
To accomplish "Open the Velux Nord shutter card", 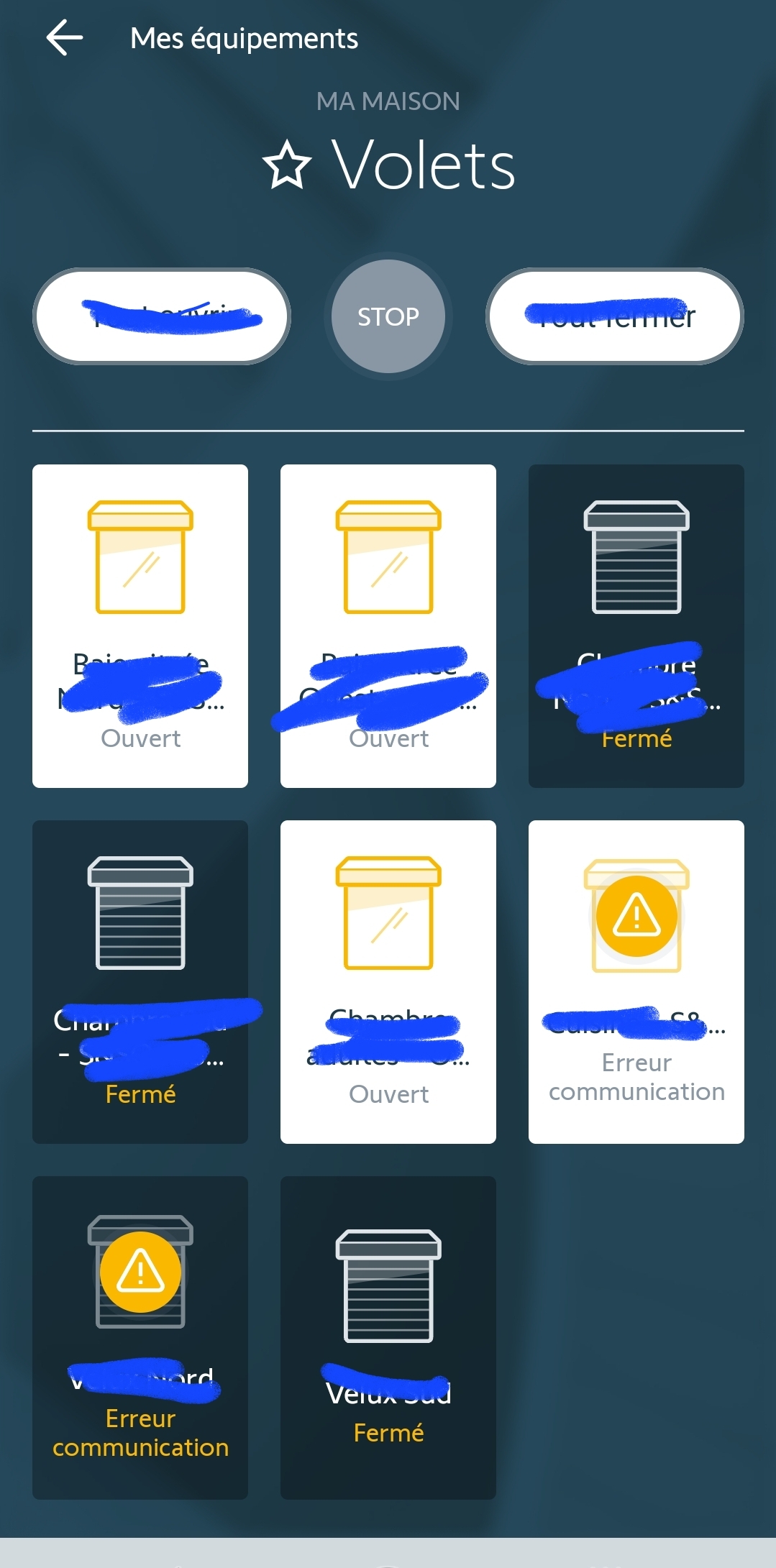I will 140,1337.
